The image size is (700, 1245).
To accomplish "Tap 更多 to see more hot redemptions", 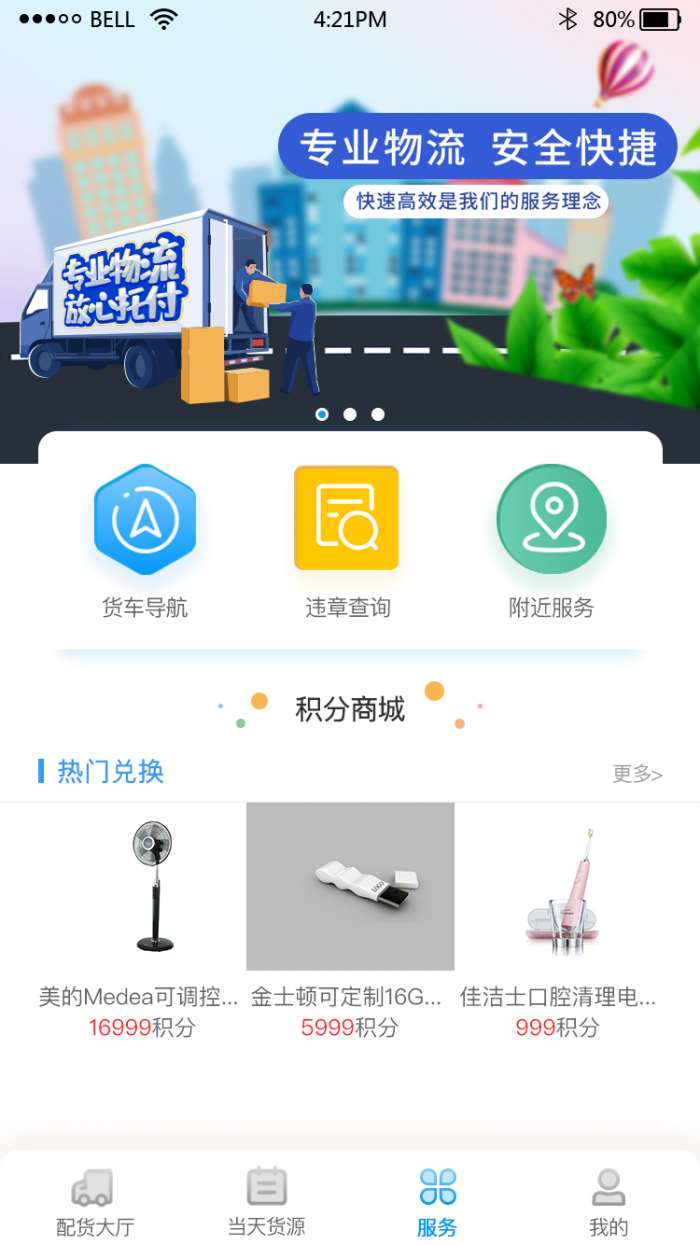I will point(637,773).
